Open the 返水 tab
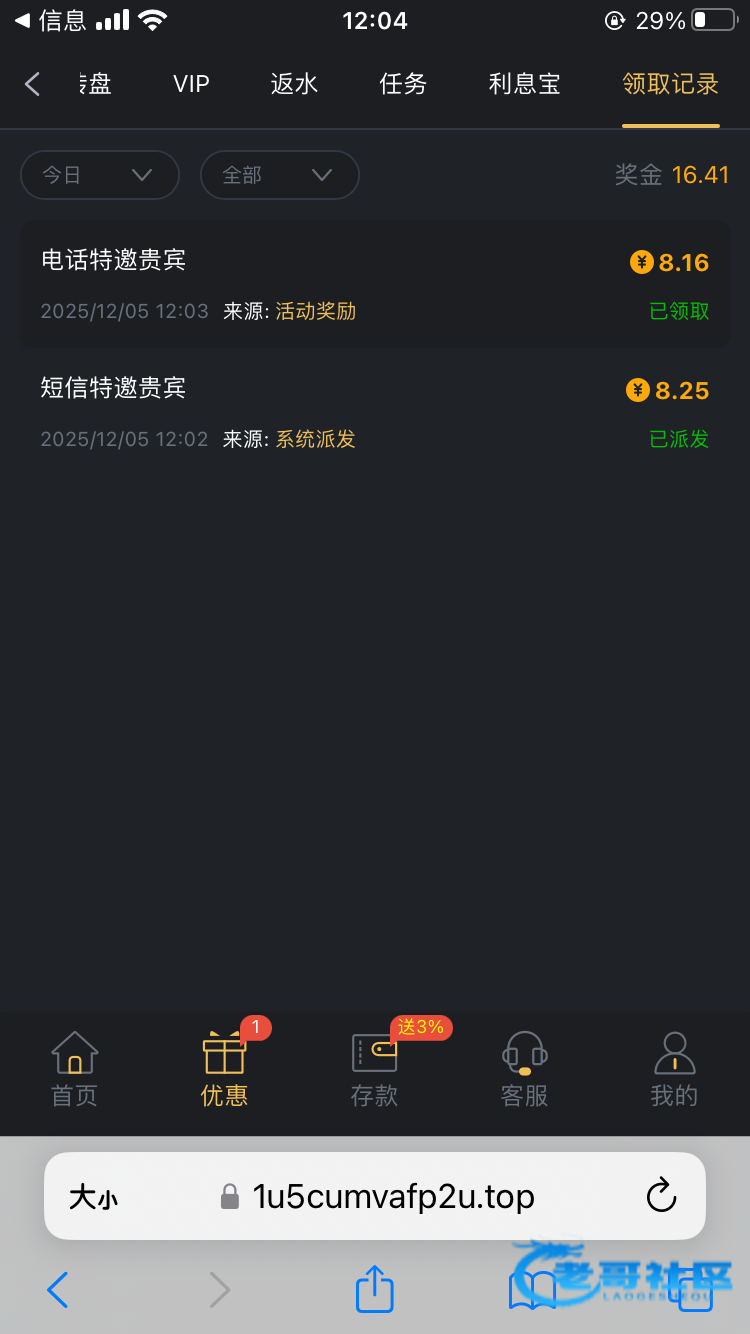750x1334 pixels. 294,84
